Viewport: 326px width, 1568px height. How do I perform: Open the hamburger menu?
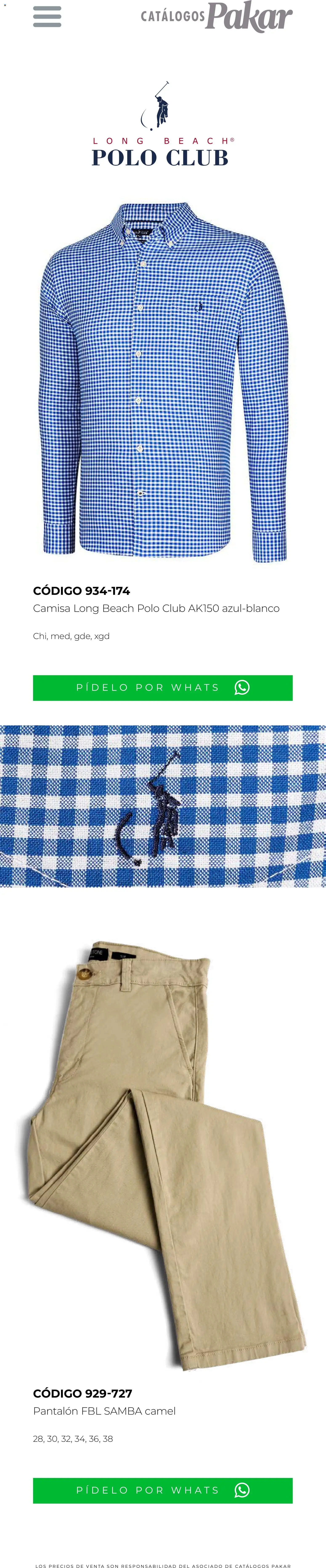pos(47,17)
